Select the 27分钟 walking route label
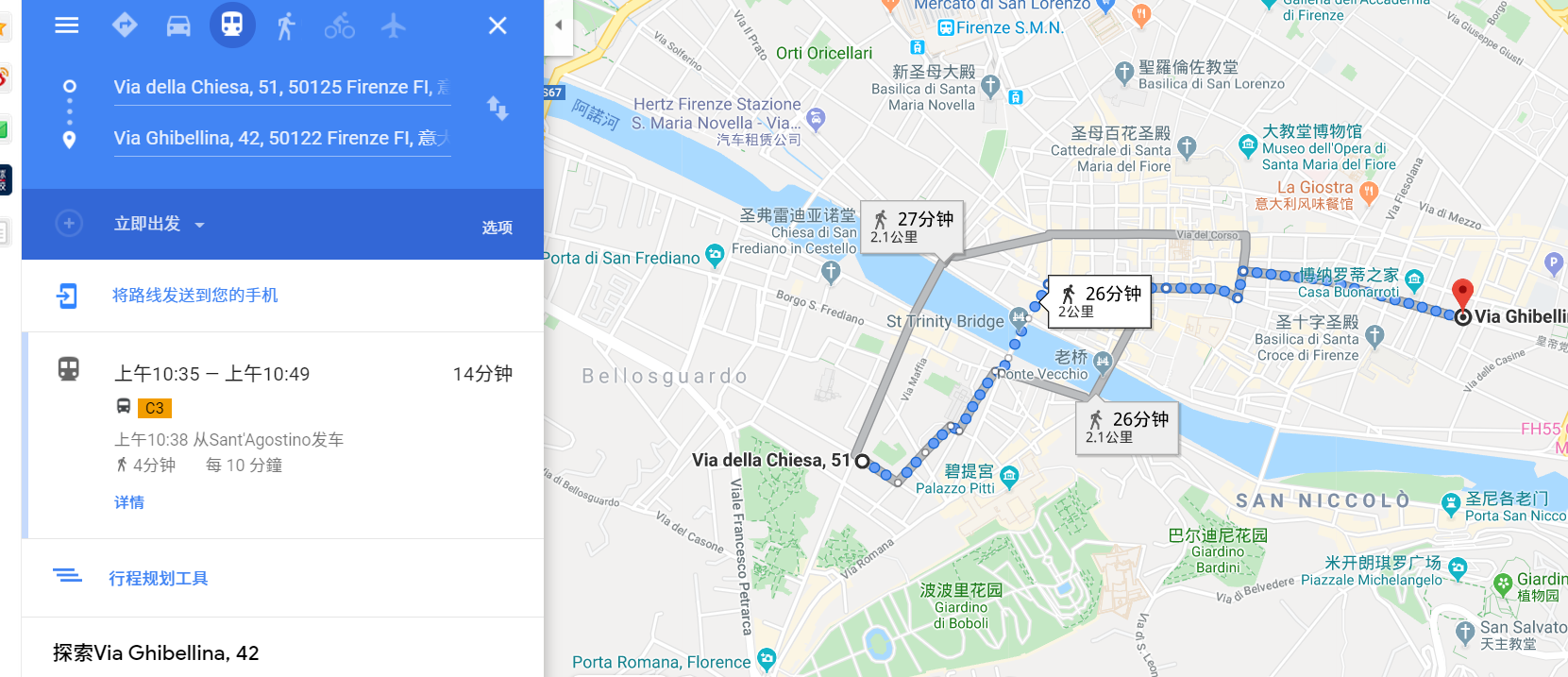Screen dimensions: 1568x677 (913, 227)
